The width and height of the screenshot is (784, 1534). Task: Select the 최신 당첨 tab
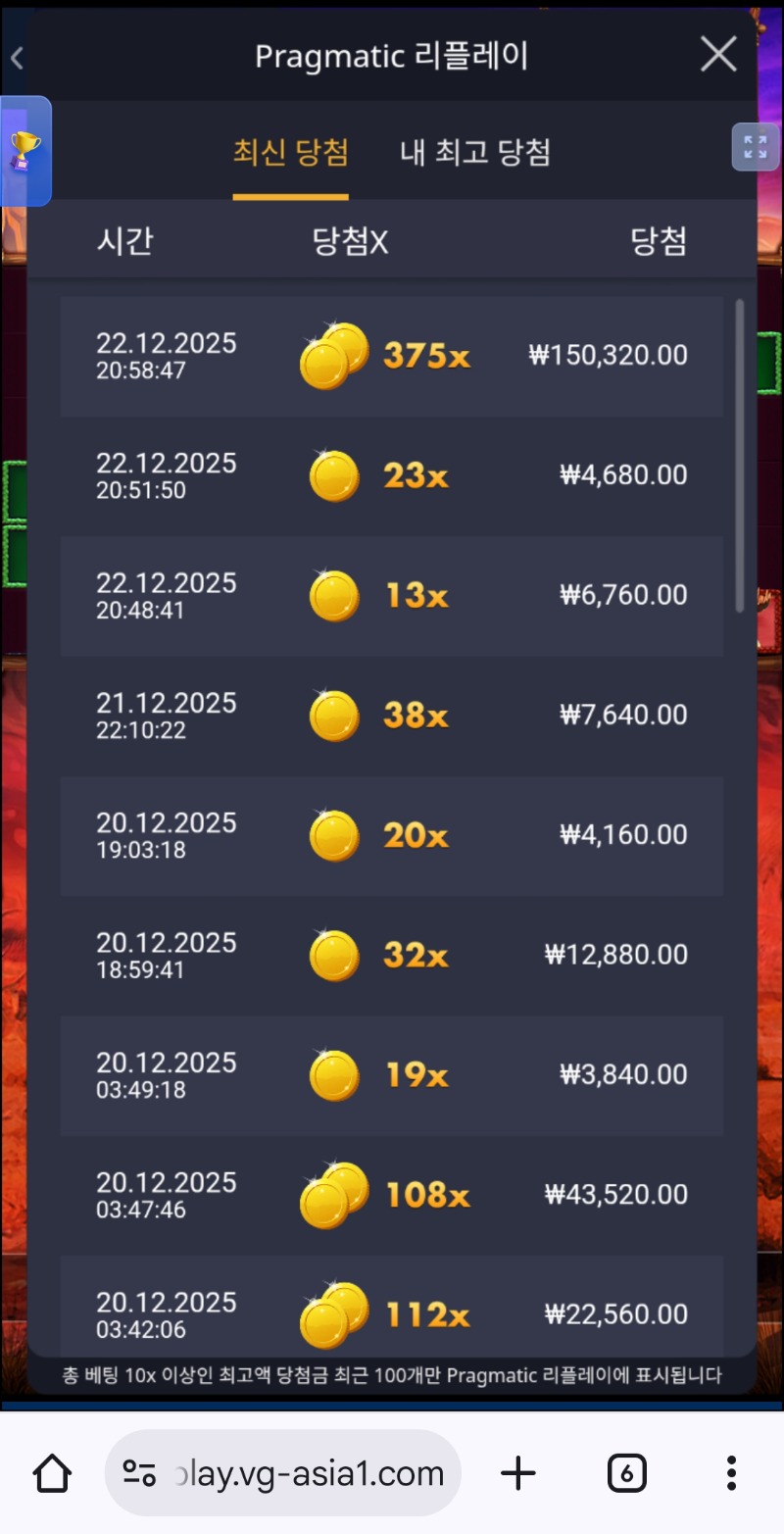point(290,153)
